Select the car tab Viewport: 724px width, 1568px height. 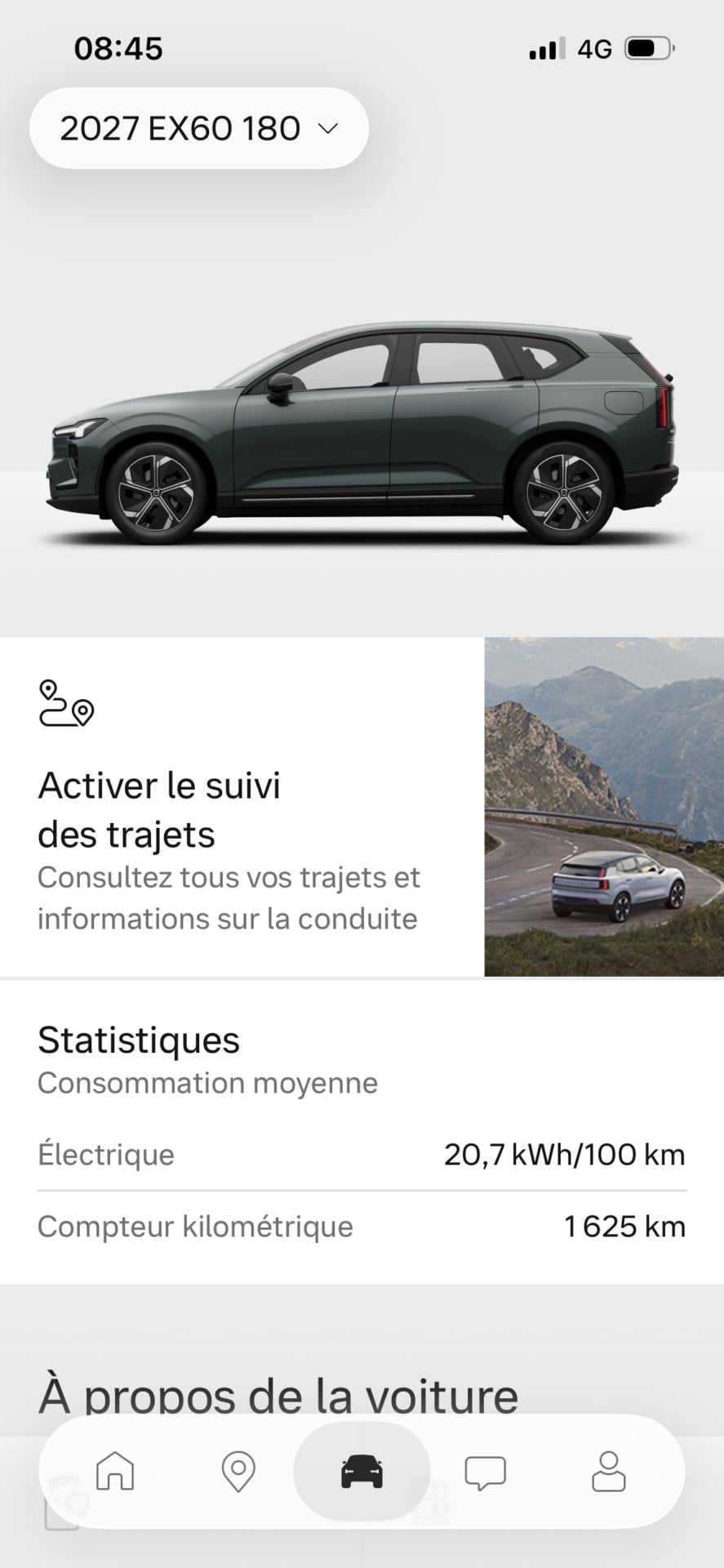coord(362,1472)
